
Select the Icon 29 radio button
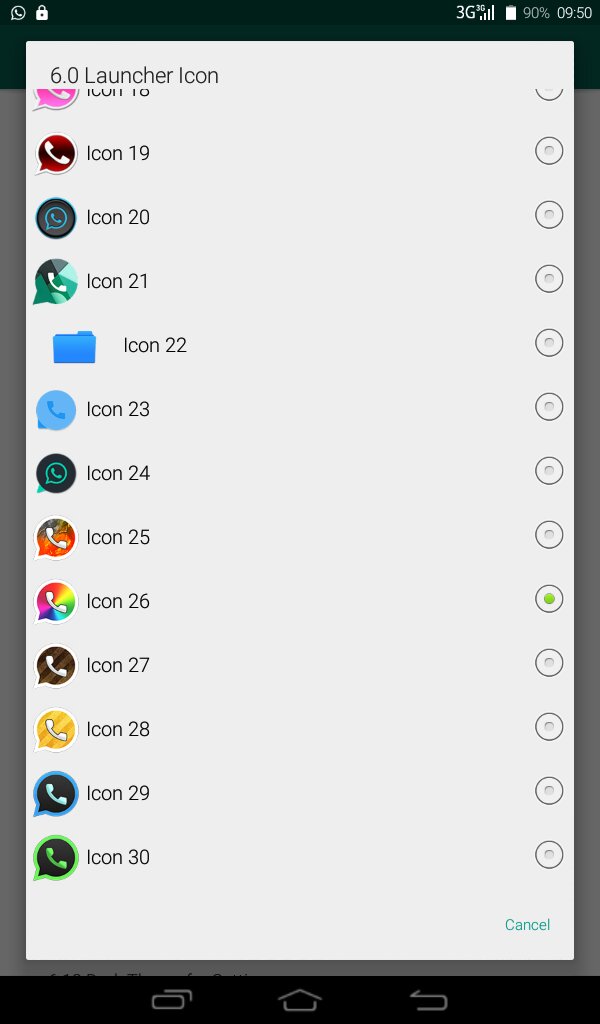point(548,792)
